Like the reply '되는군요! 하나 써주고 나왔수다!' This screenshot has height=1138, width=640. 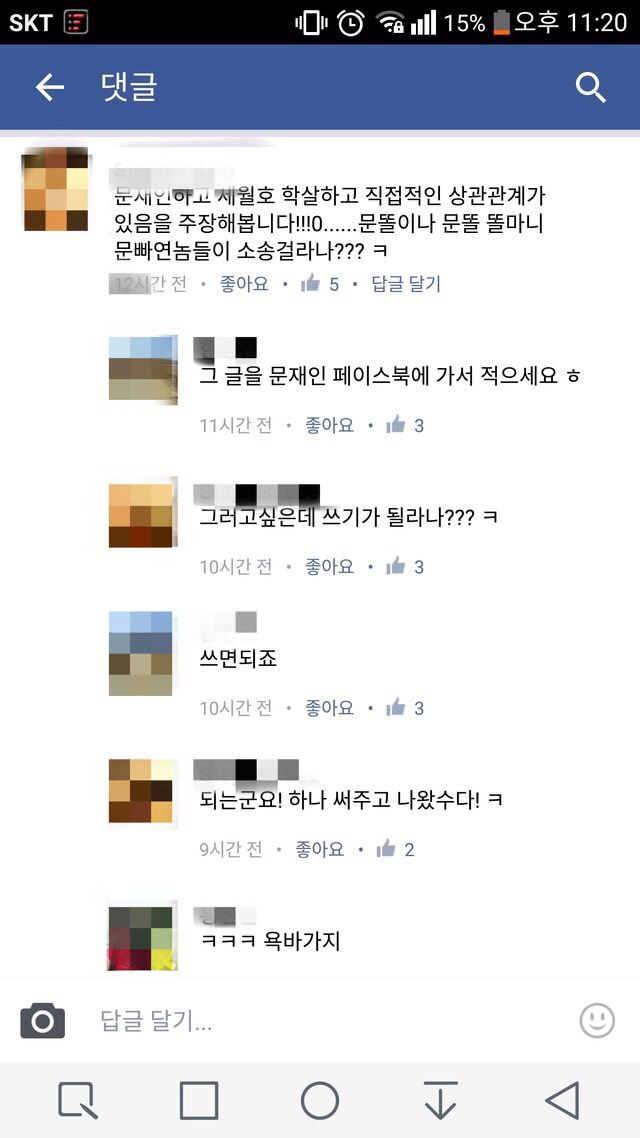tap(319, 849)
